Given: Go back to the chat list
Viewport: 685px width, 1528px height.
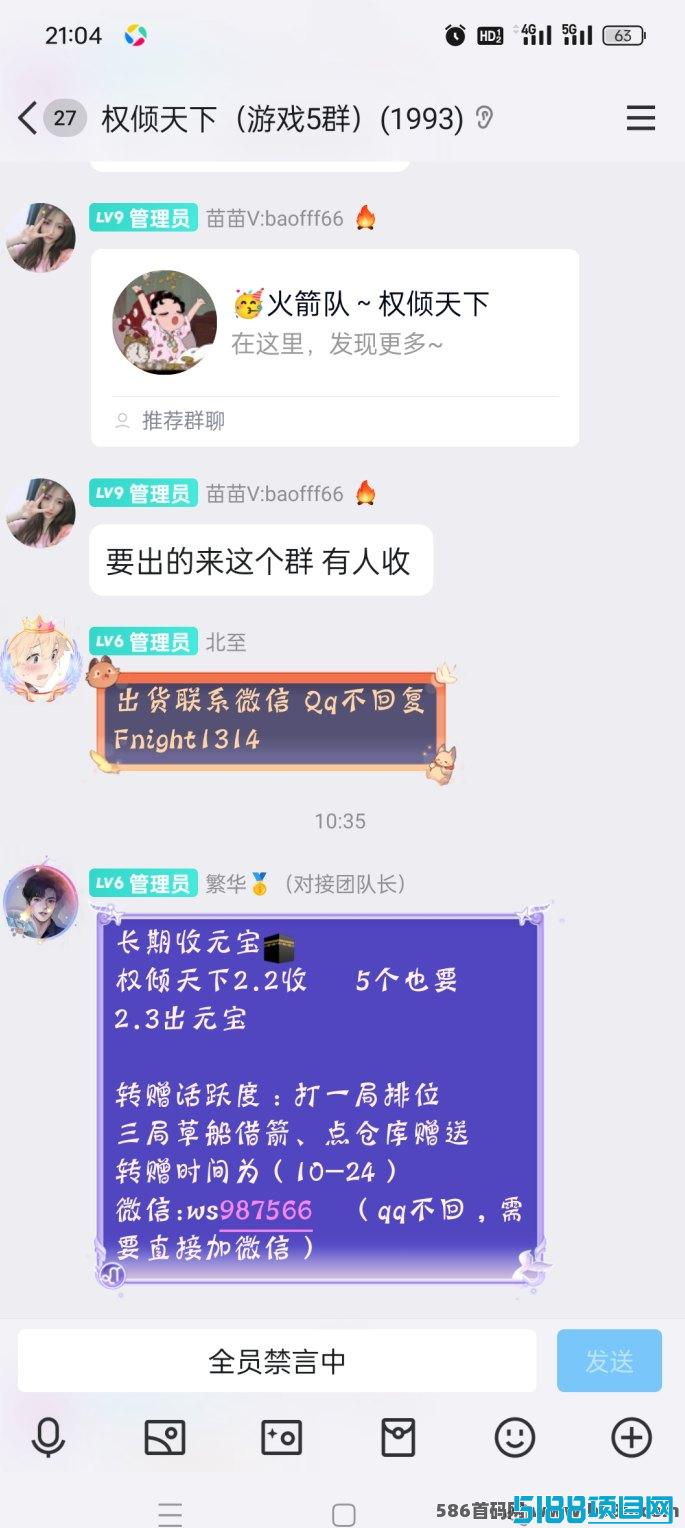Looking at the screenshot, I should (x=28, y=119).
